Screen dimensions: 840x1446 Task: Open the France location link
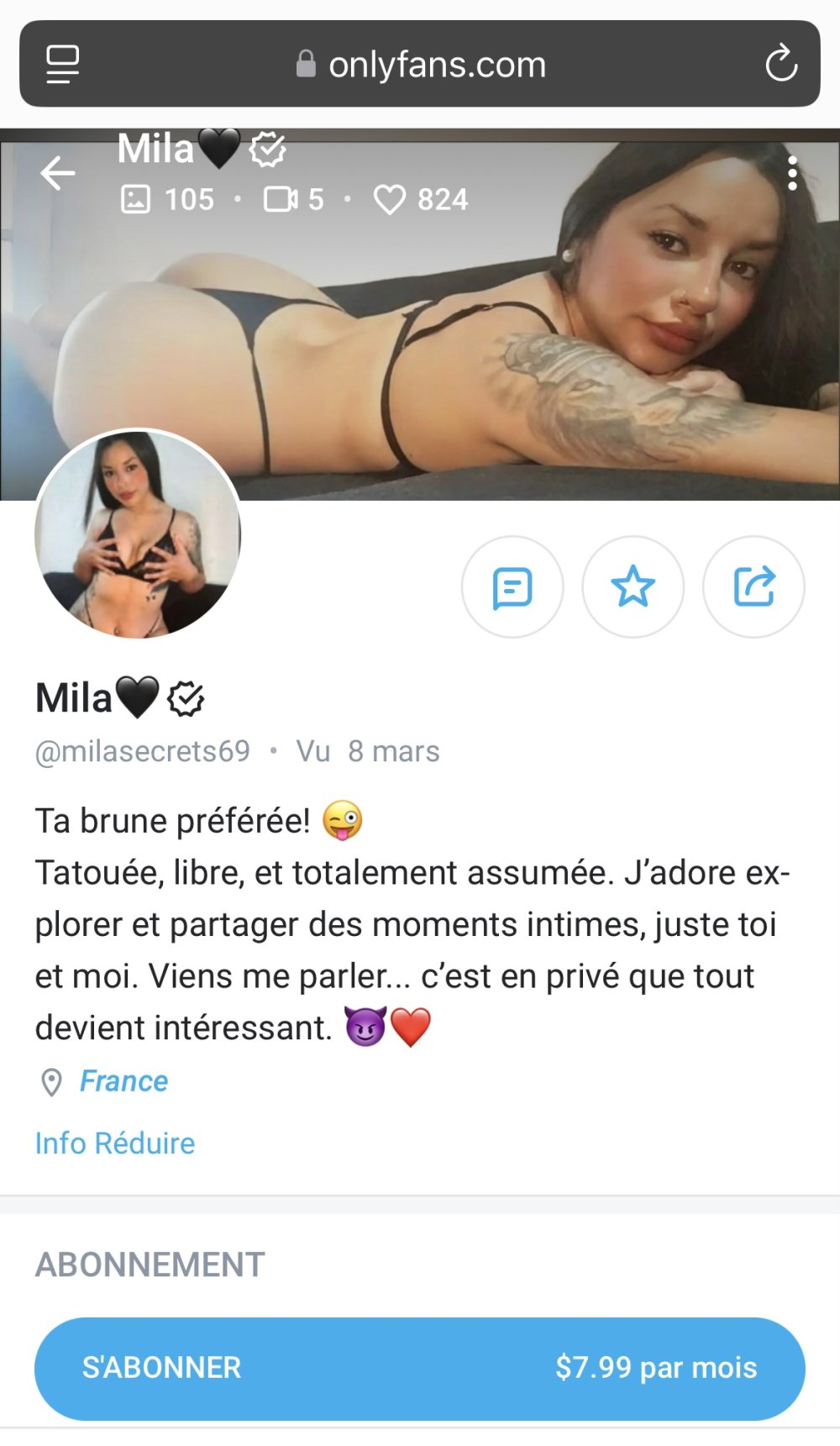[123, 1081]
